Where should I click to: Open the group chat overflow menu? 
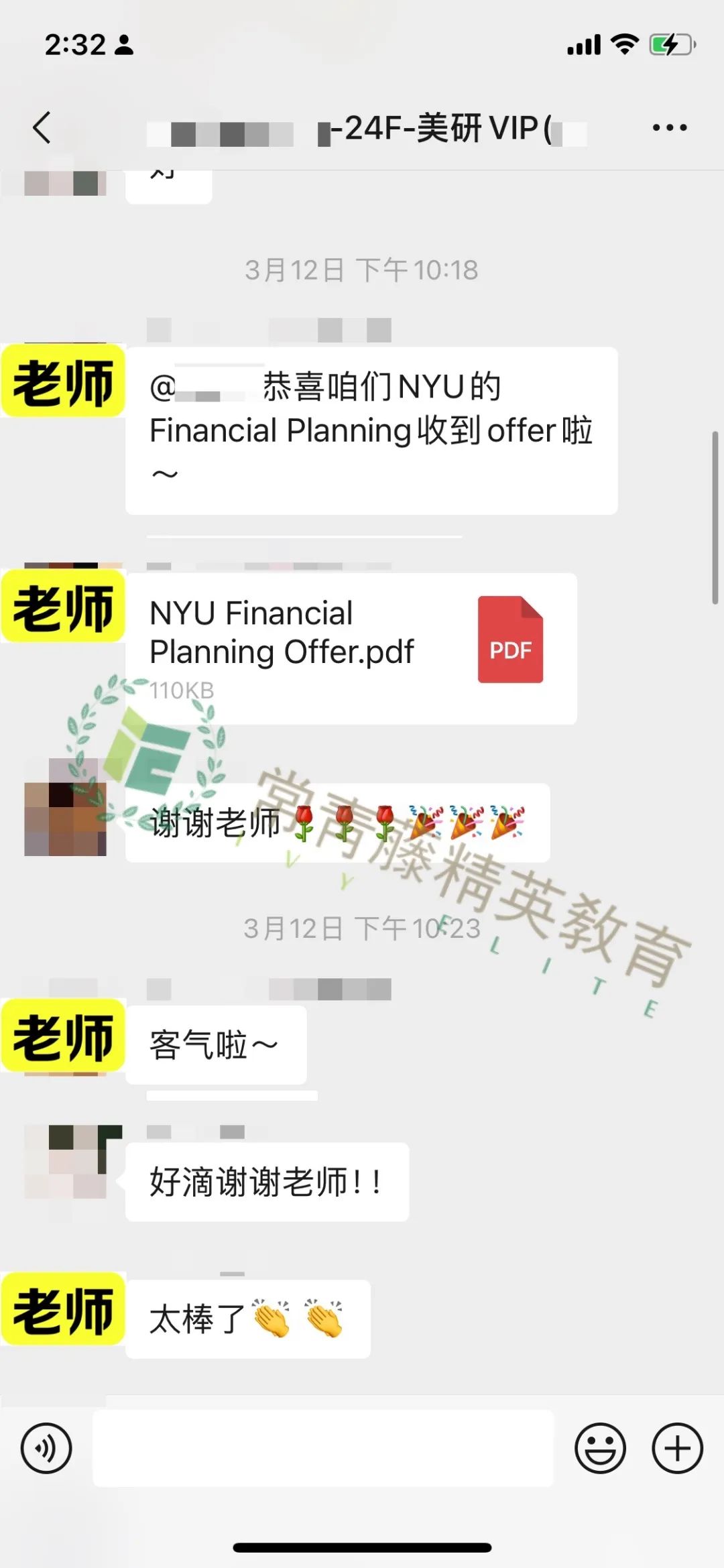(670, 127)
